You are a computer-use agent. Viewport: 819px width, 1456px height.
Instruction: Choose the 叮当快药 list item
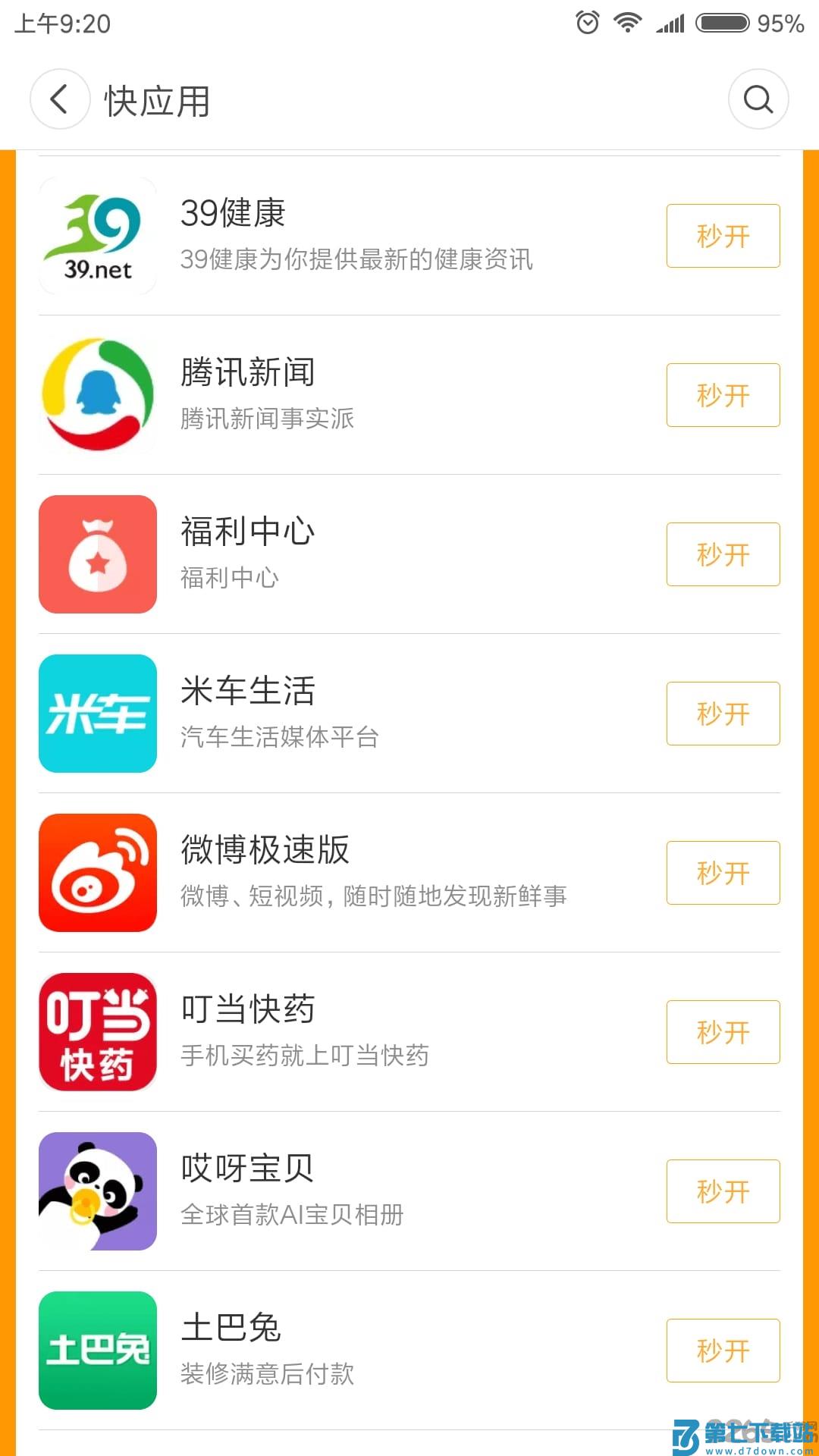341,1032
